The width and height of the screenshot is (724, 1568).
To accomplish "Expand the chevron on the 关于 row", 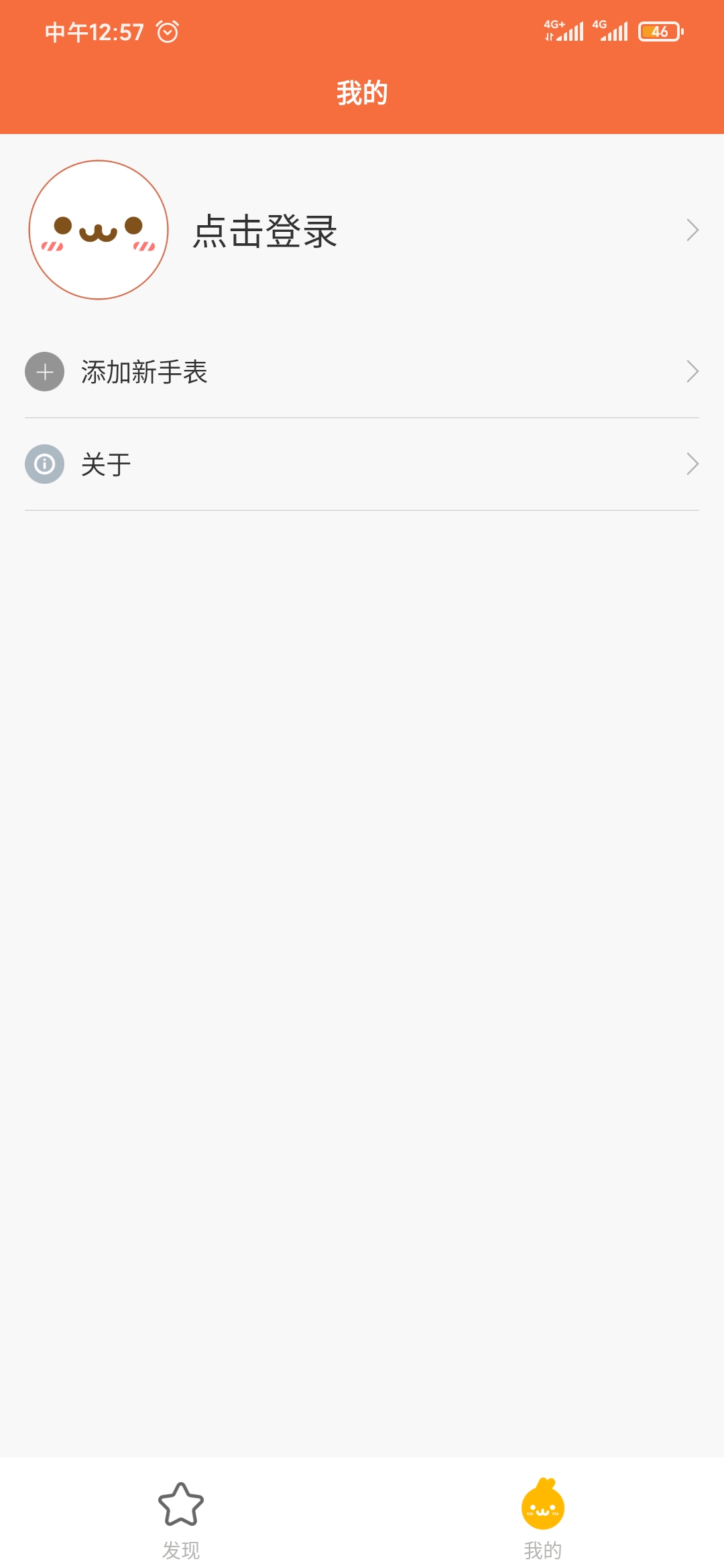I will coord(694,464).
